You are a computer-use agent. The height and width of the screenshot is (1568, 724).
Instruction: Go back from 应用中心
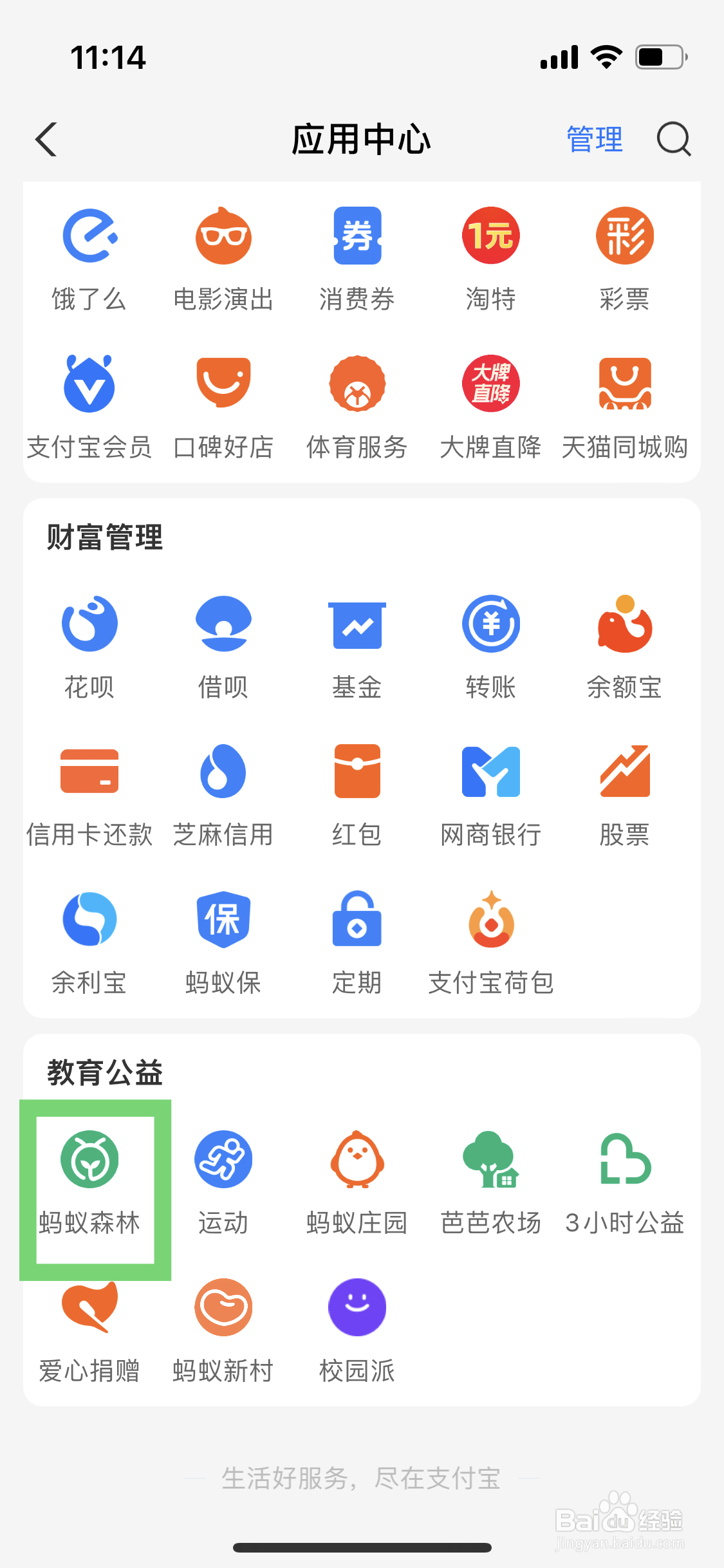tap(46, 139)
